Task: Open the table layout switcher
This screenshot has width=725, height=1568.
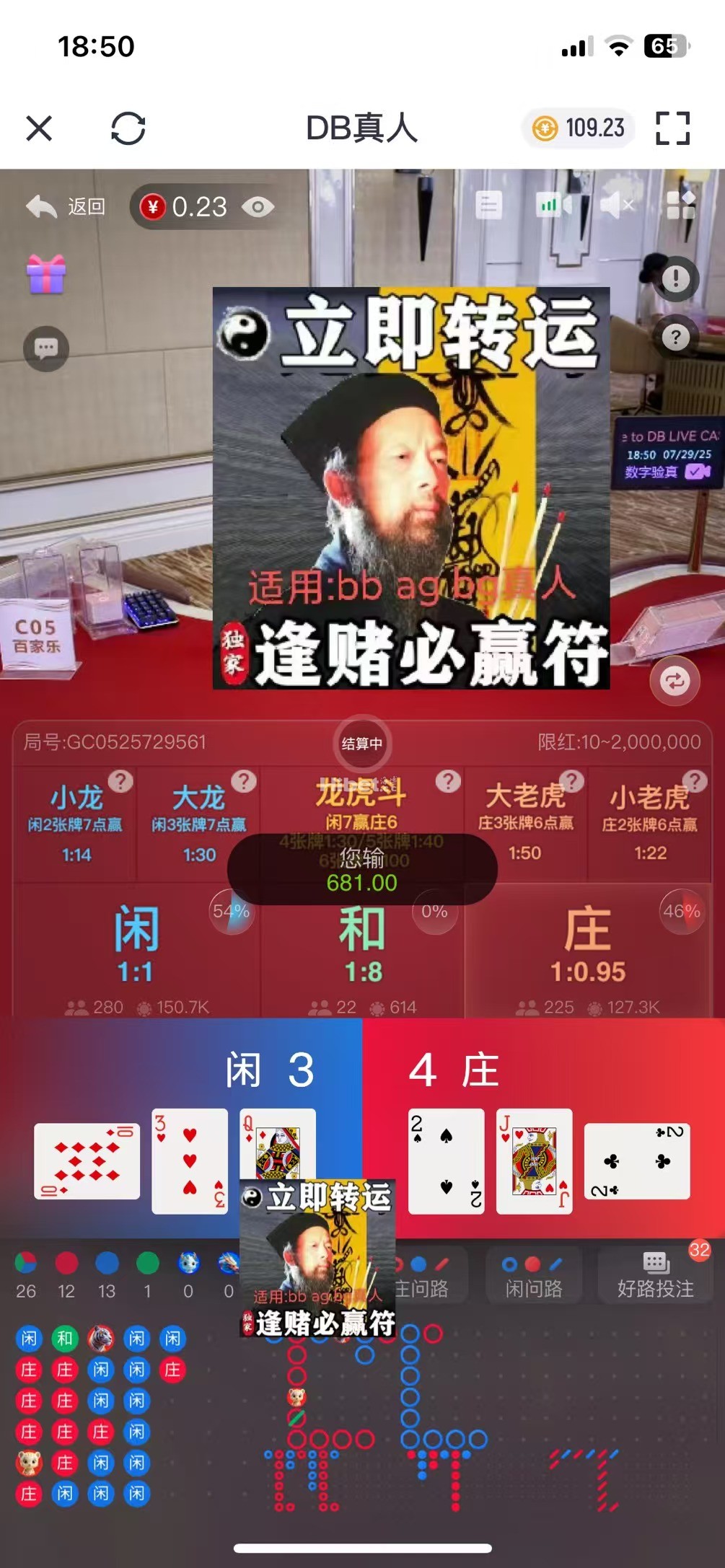Action: [680, 206]
